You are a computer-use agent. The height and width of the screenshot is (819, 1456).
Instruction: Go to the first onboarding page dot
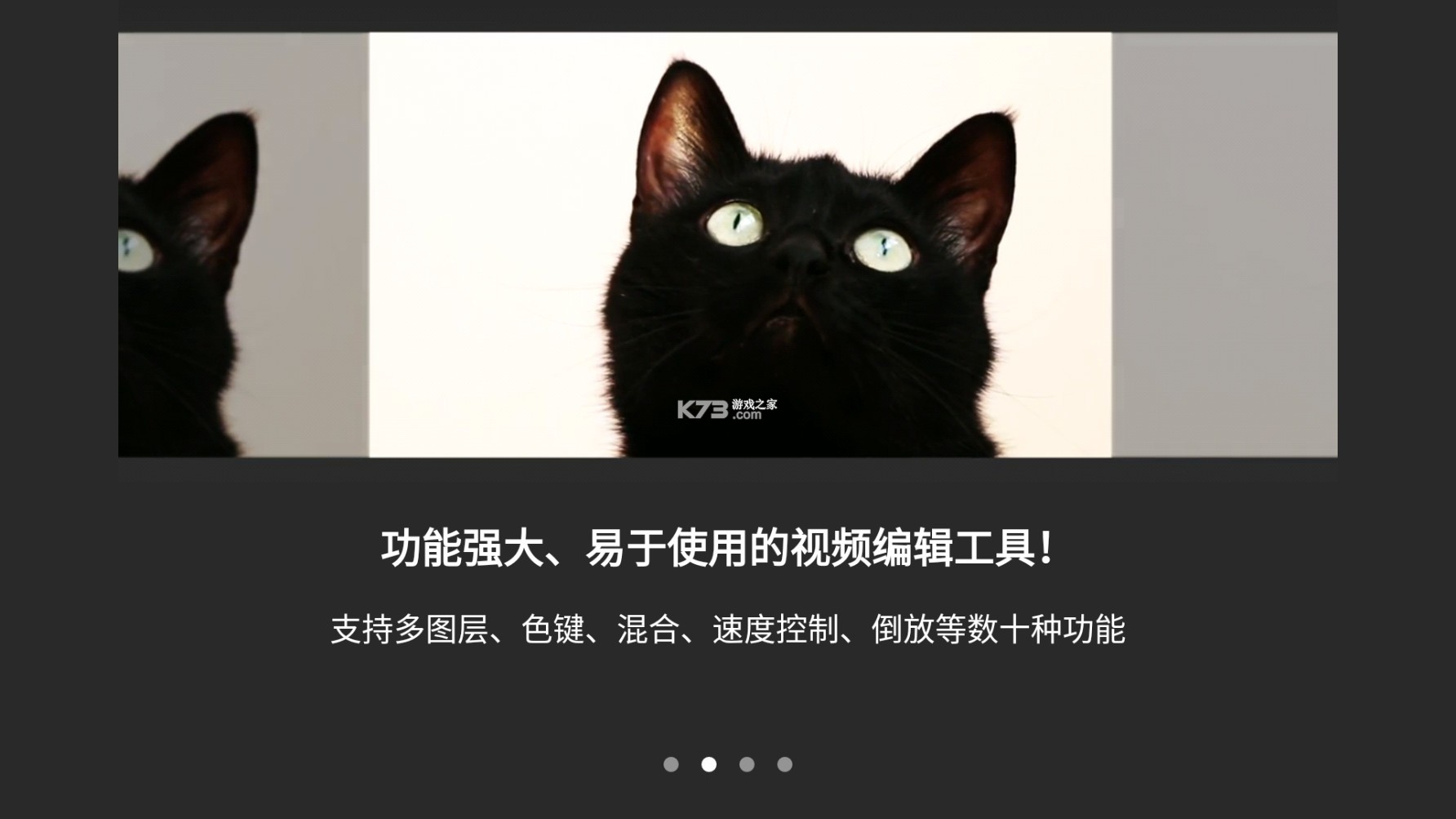(x=671, y=764)
